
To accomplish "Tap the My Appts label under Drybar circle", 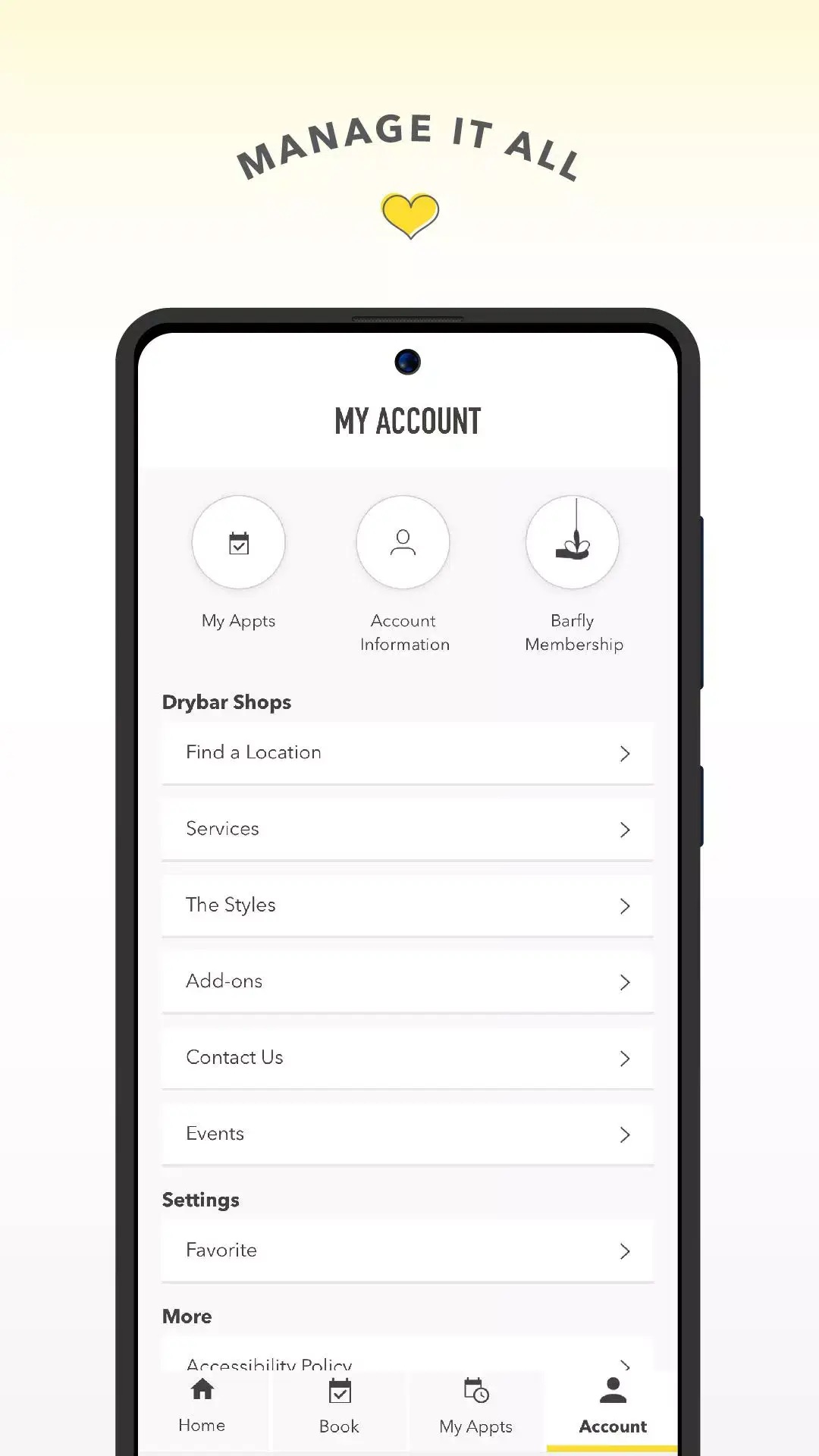I will pyautogui.click(x=239, y=620).
